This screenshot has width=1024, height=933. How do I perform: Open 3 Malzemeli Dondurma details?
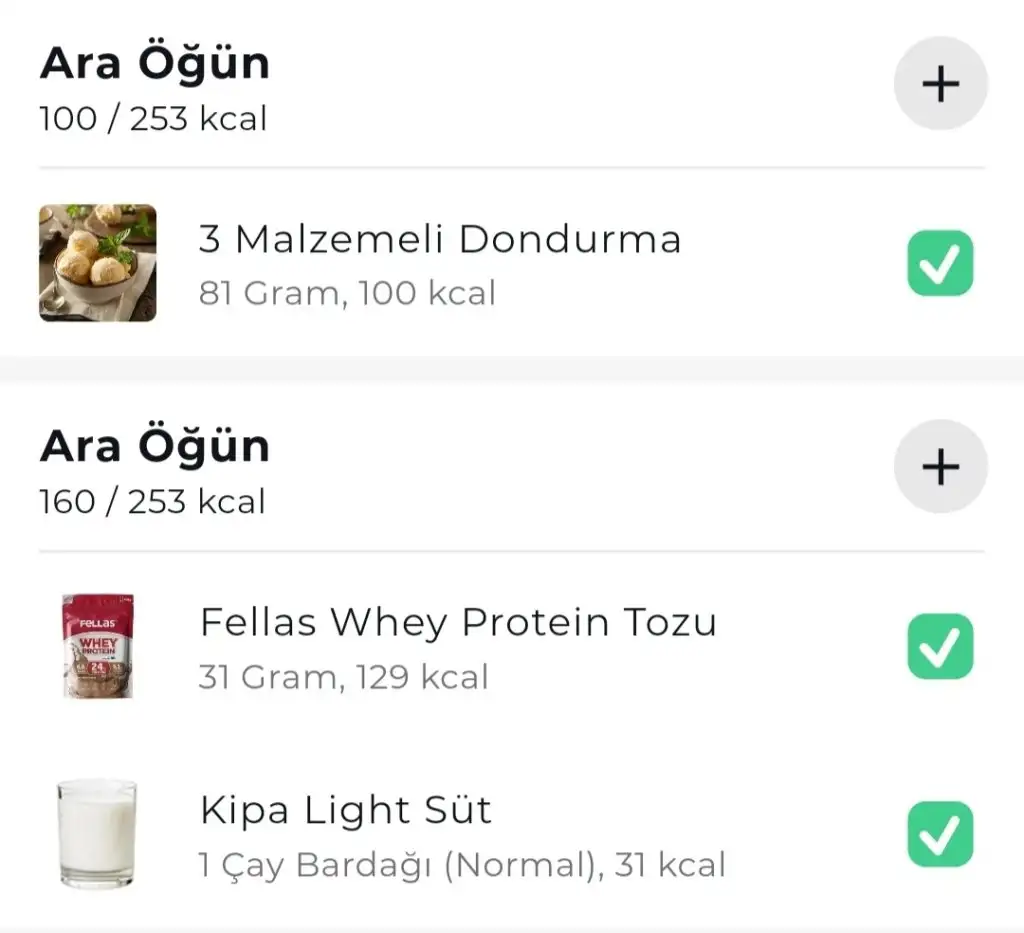pos(440,263)
